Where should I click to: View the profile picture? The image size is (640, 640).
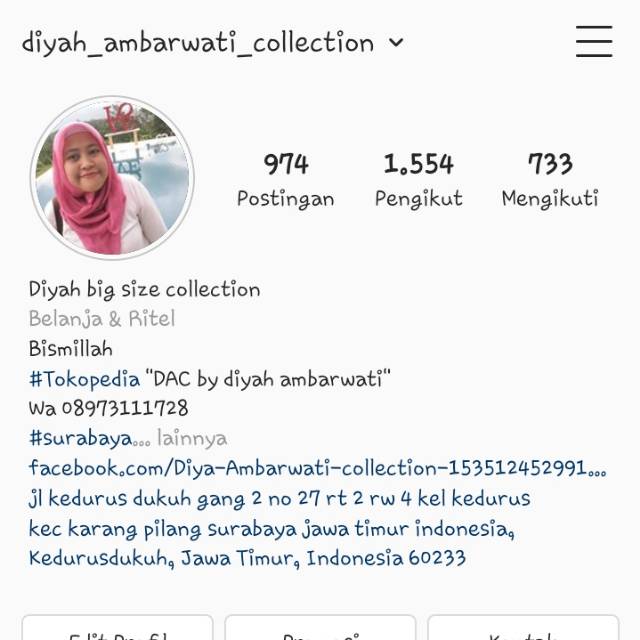coord(112,178)
